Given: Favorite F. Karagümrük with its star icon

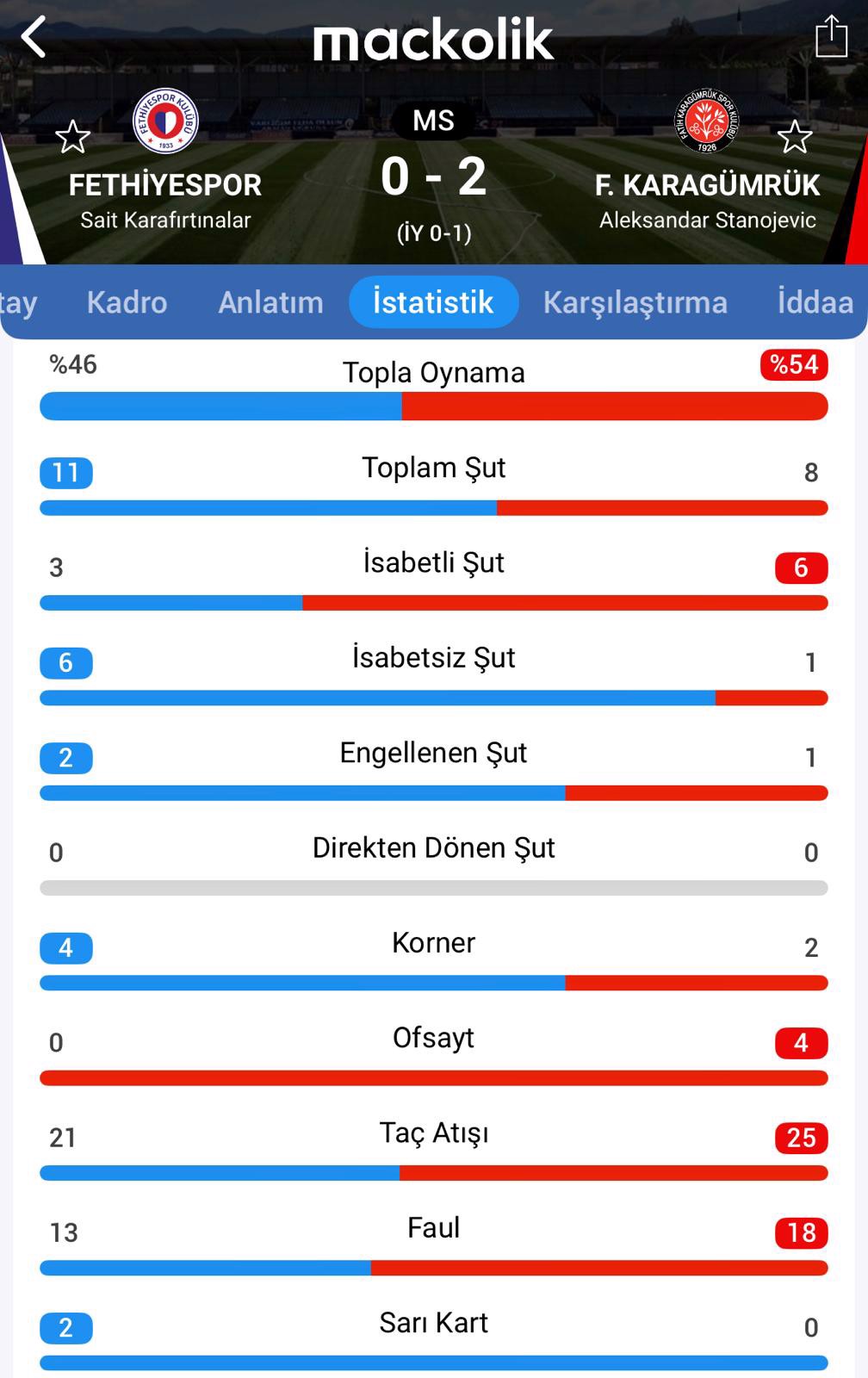Looking at the screenshot, I should [x=794, y=137].
